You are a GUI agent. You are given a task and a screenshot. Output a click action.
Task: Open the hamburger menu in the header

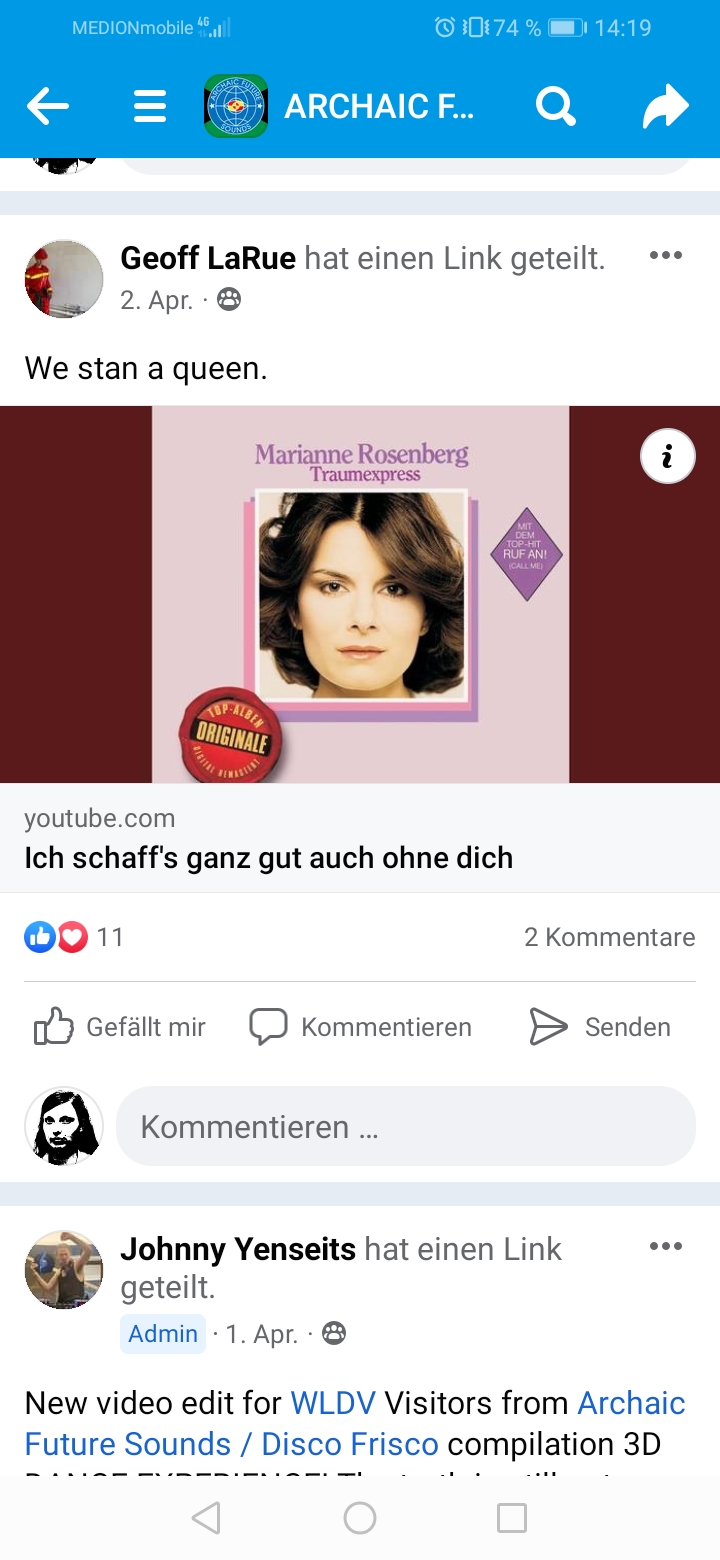(150, 106)
